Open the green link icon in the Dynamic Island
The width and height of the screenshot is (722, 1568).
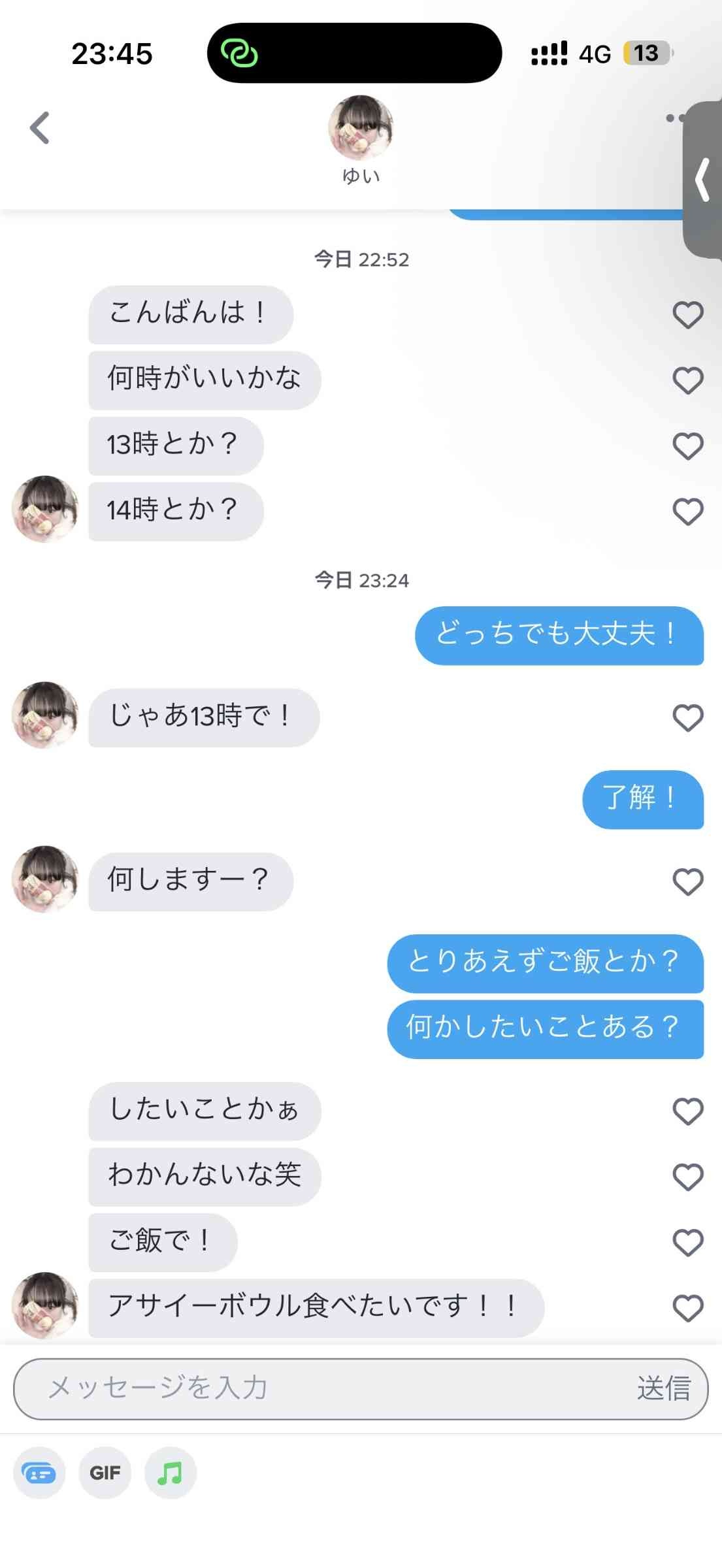239,53
